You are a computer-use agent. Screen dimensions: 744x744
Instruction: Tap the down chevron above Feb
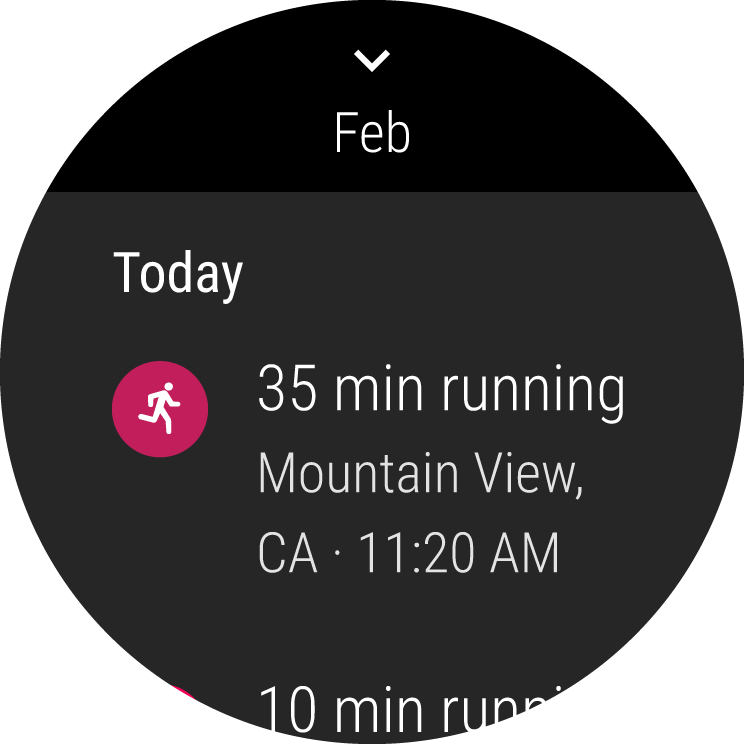click(x=372, y=61)
